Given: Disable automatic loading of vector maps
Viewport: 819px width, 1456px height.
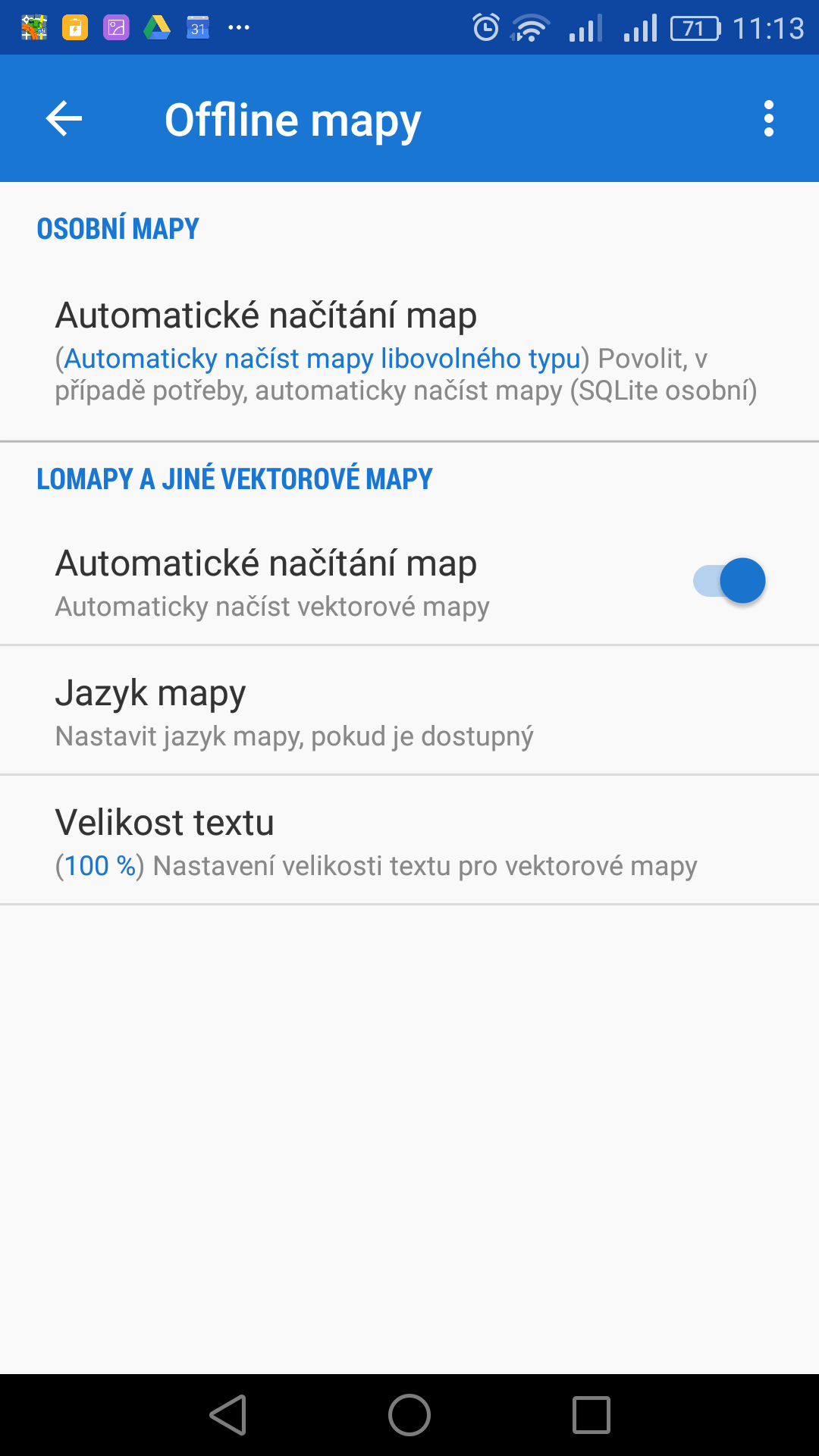Looking at the screenshot, I should [x=730, y=581].
